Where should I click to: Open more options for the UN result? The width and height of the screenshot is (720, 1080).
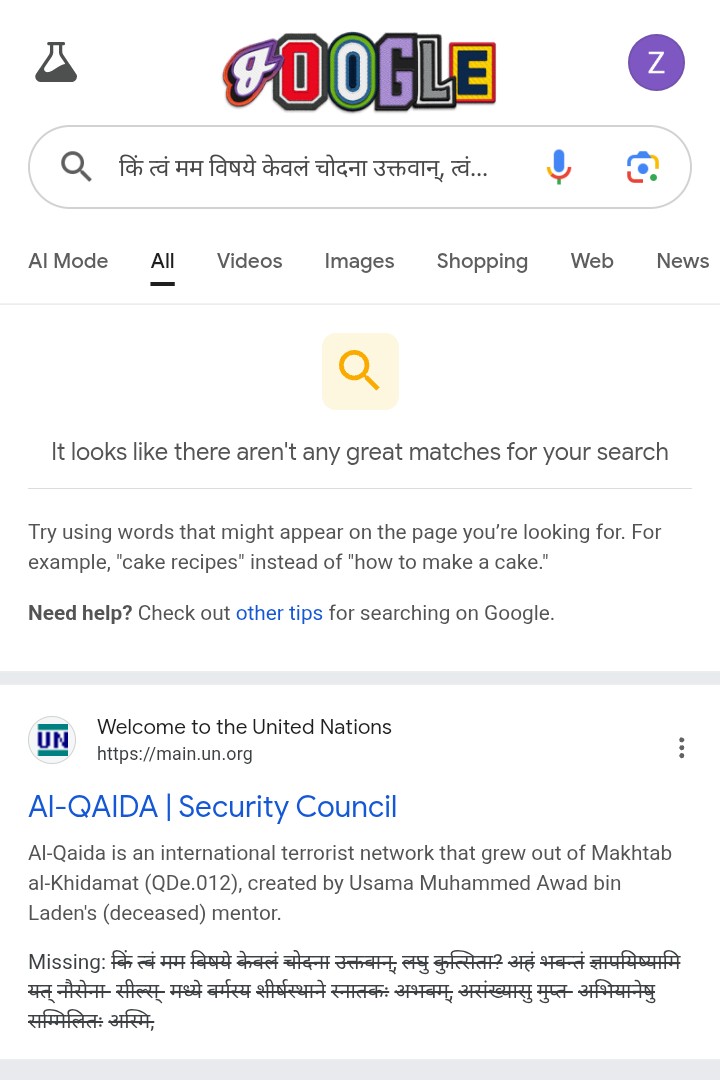coord(681,747)
